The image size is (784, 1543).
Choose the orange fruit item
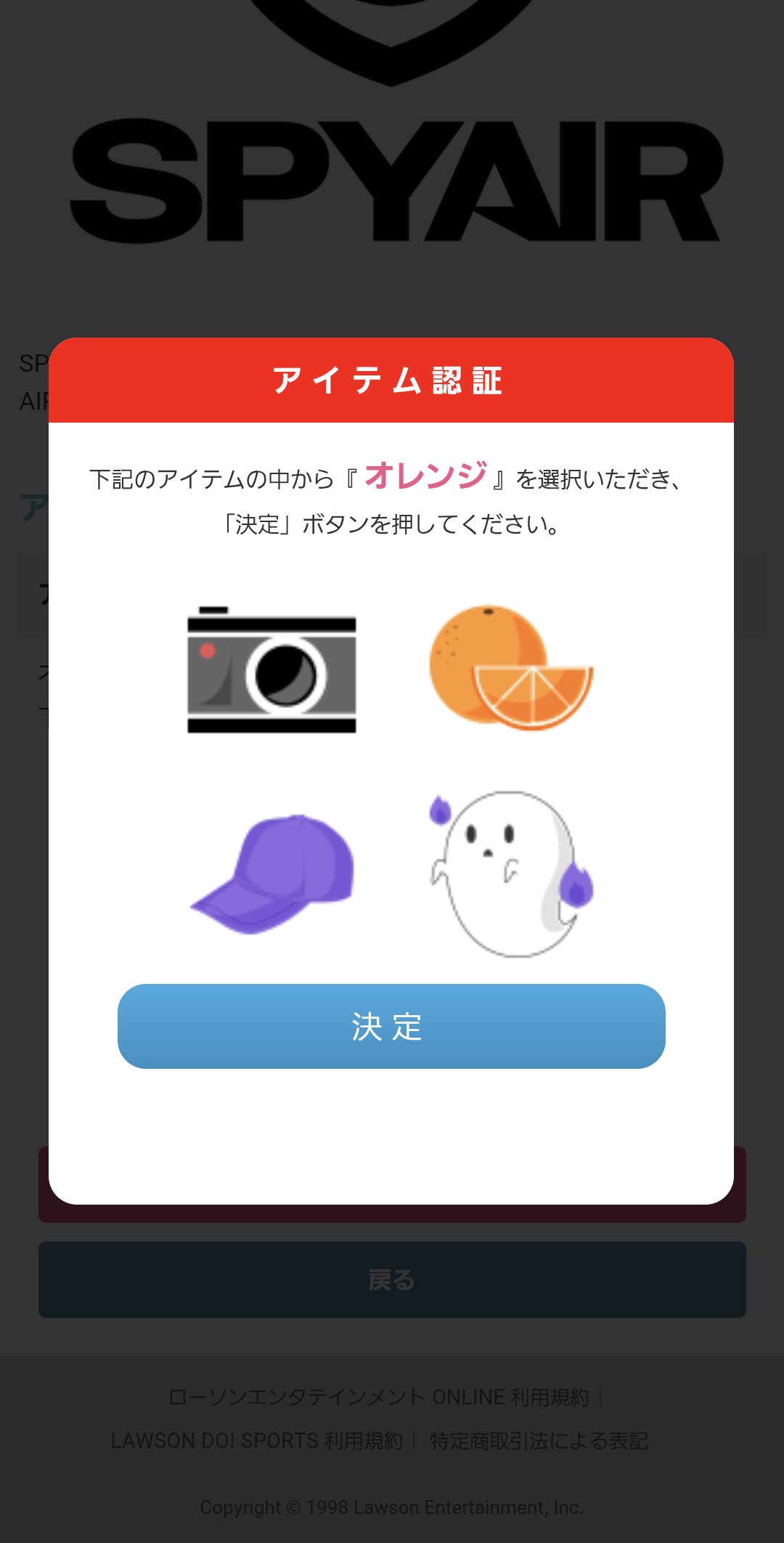pos(511,666)
